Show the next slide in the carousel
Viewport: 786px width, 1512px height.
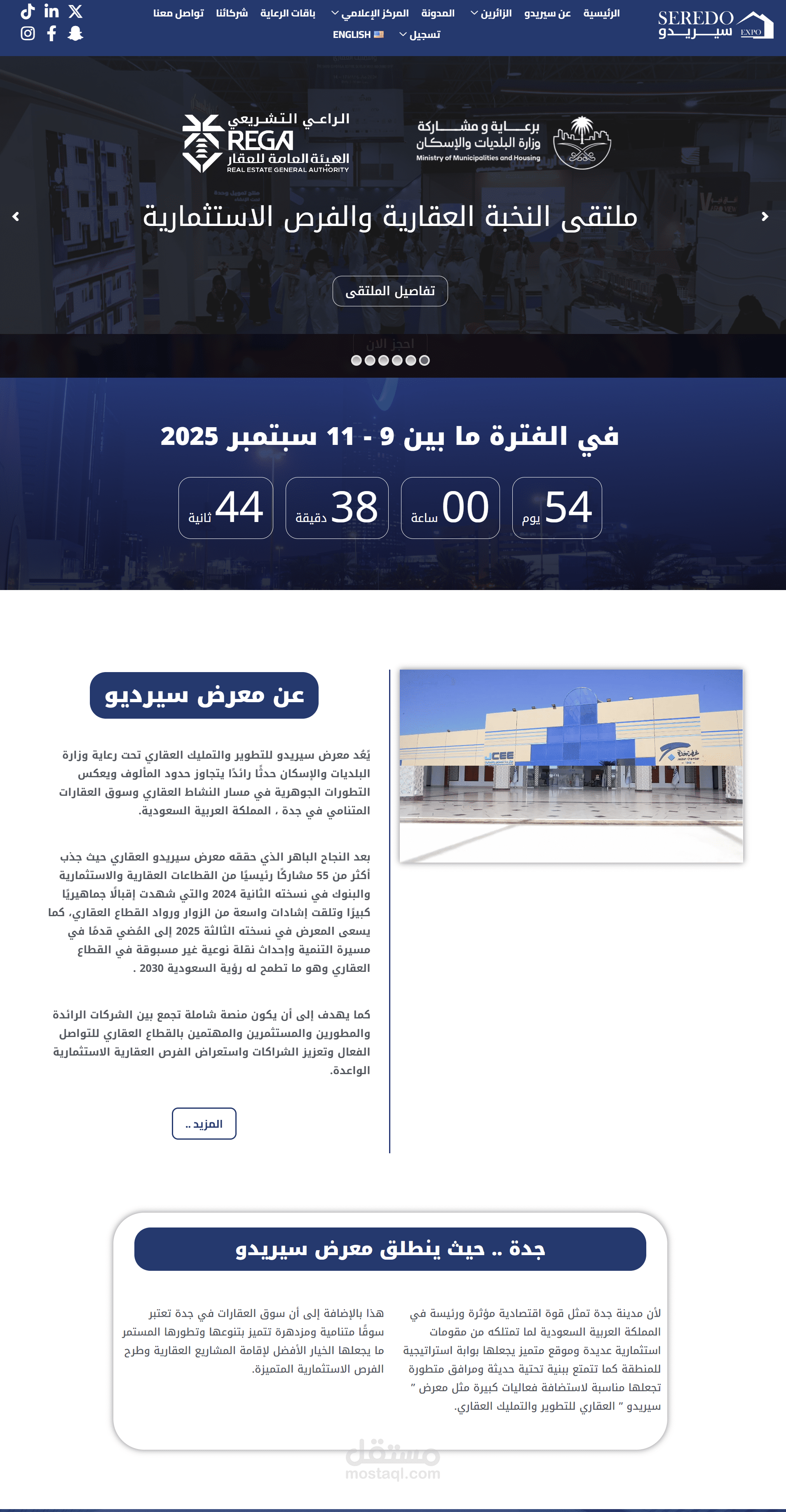coord(764,216)
